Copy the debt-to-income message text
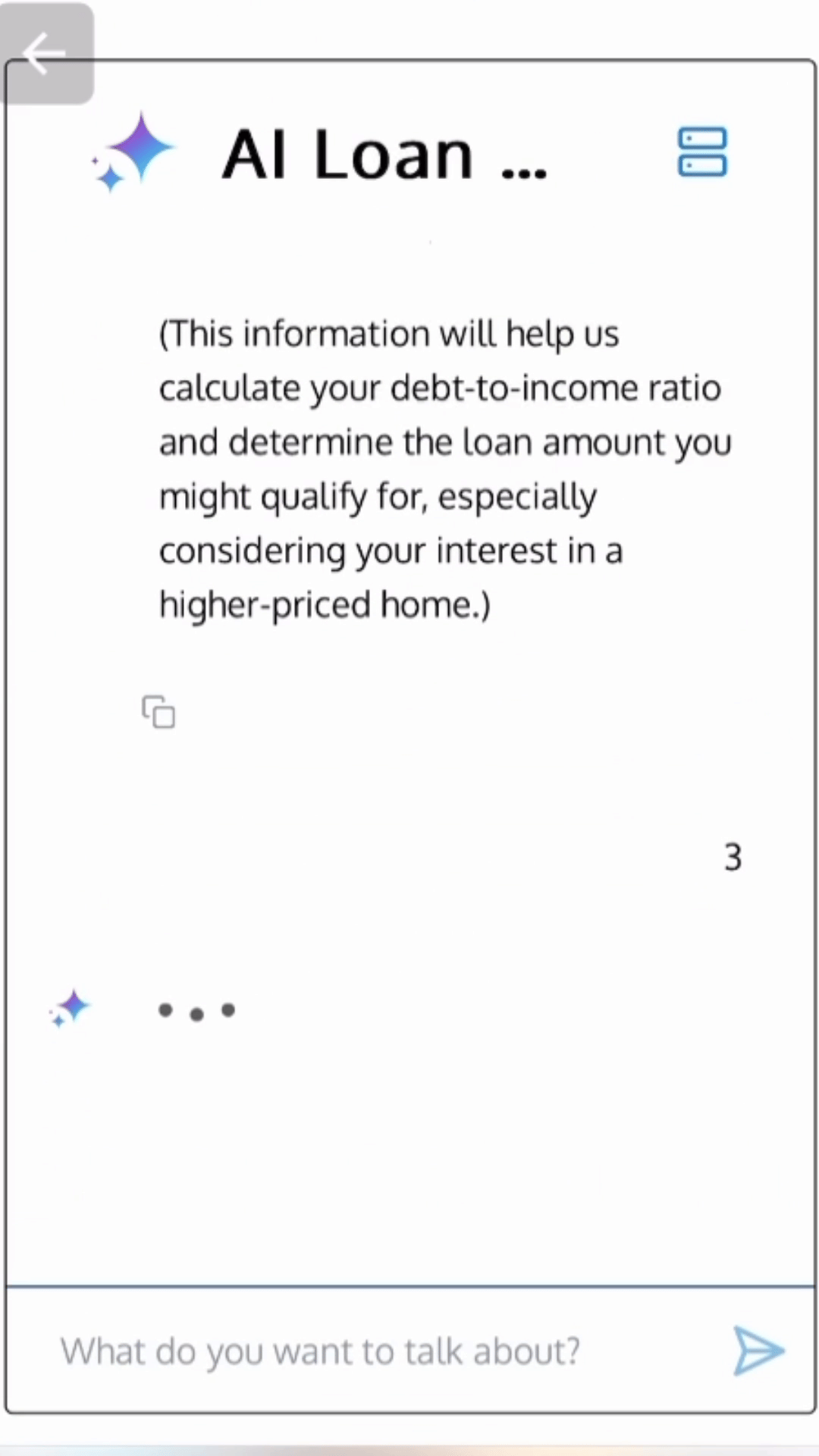 [x=158, y=711]
